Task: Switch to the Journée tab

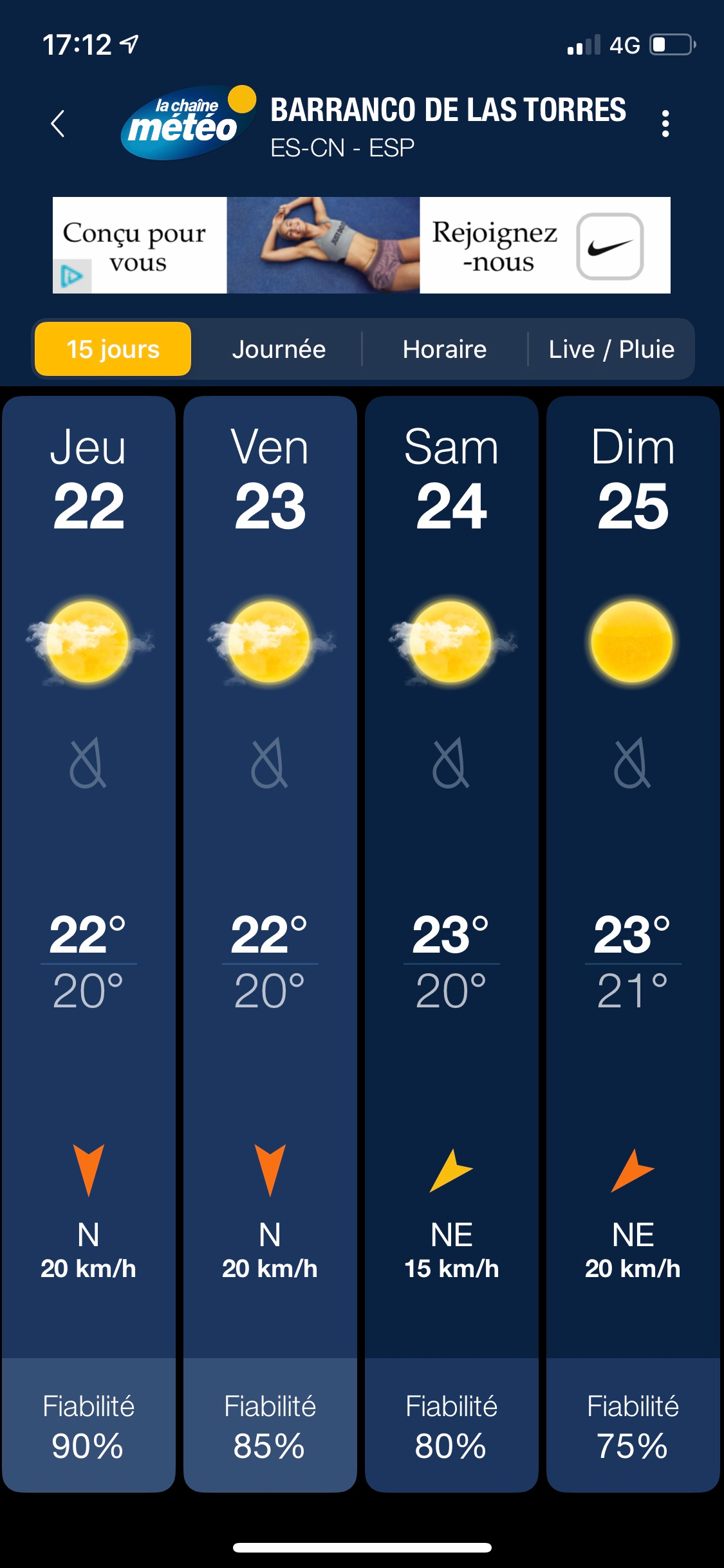Action: [x=279, y=350]
